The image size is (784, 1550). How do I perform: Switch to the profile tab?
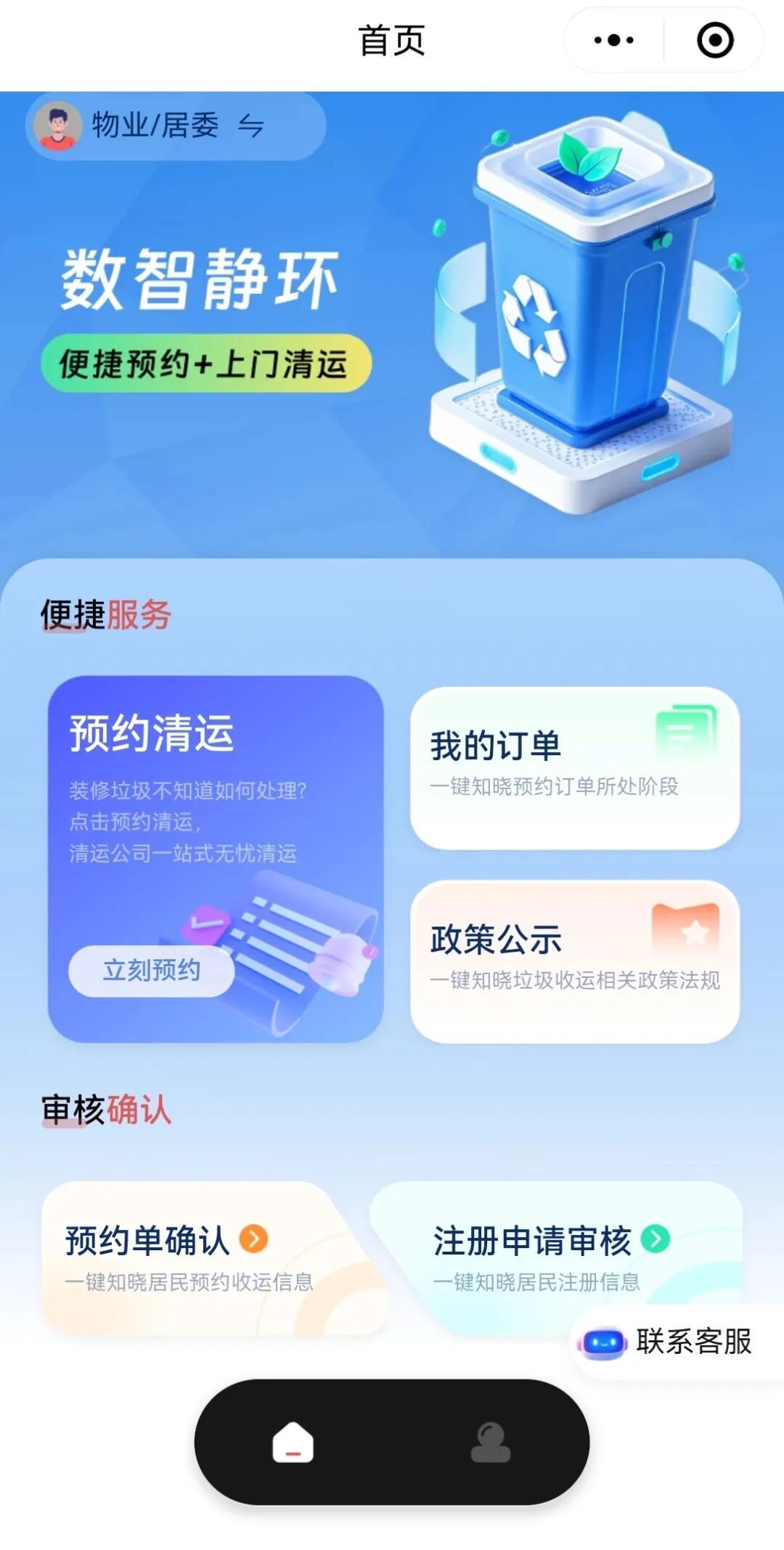point(491,1443)
